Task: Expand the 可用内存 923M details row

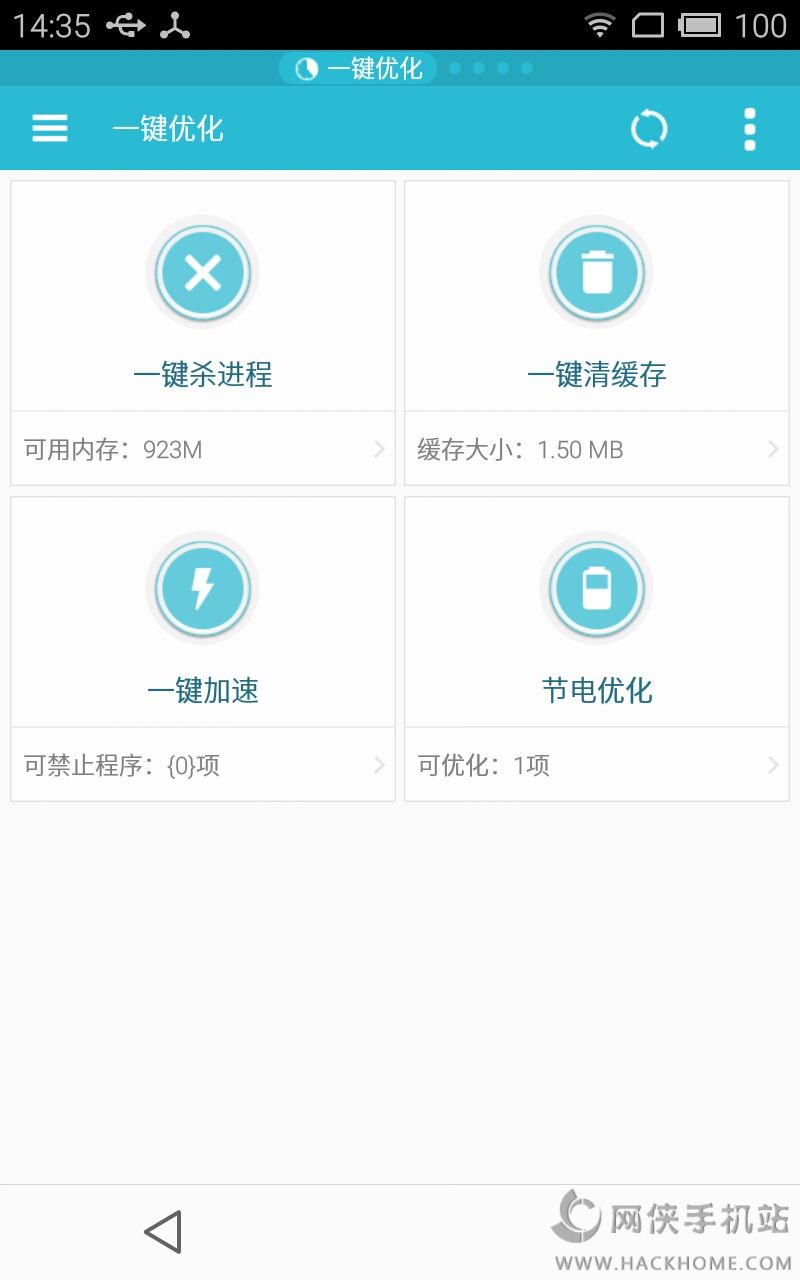Action: [x=203, y=449]
